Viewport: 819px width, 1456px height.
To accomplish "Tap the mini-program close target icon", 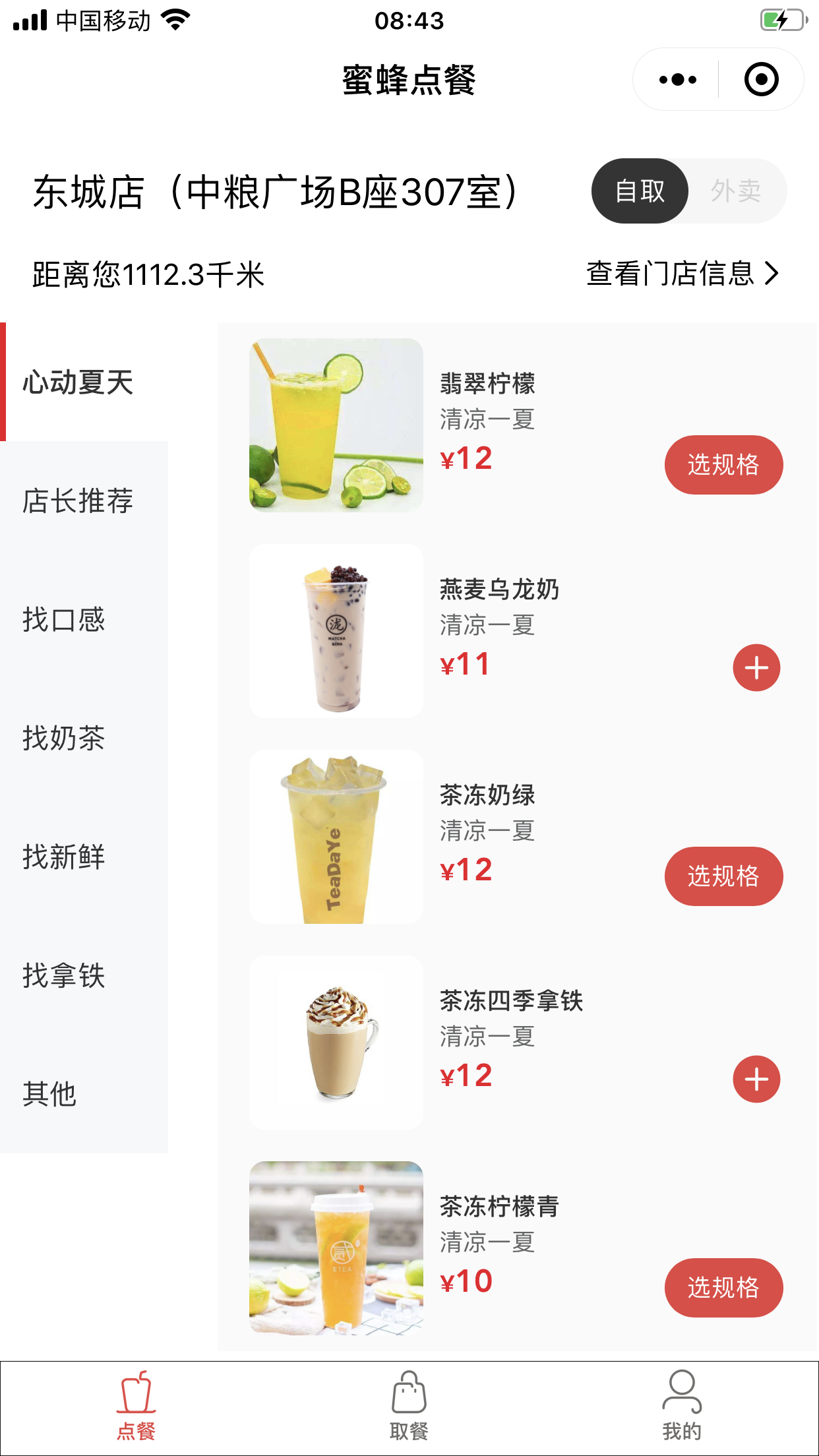I will tap(760, 78).
